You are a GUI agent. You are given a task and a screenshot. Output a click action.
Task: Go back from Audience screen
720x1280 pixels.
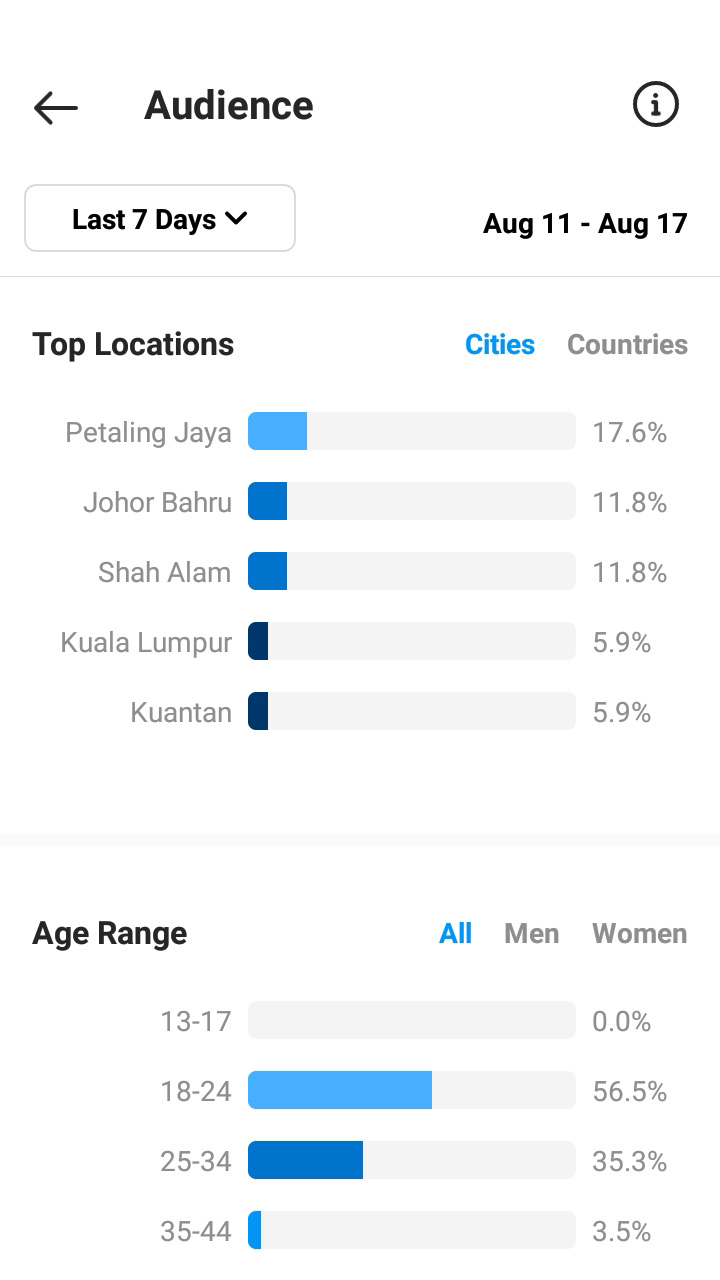(55, 107)
